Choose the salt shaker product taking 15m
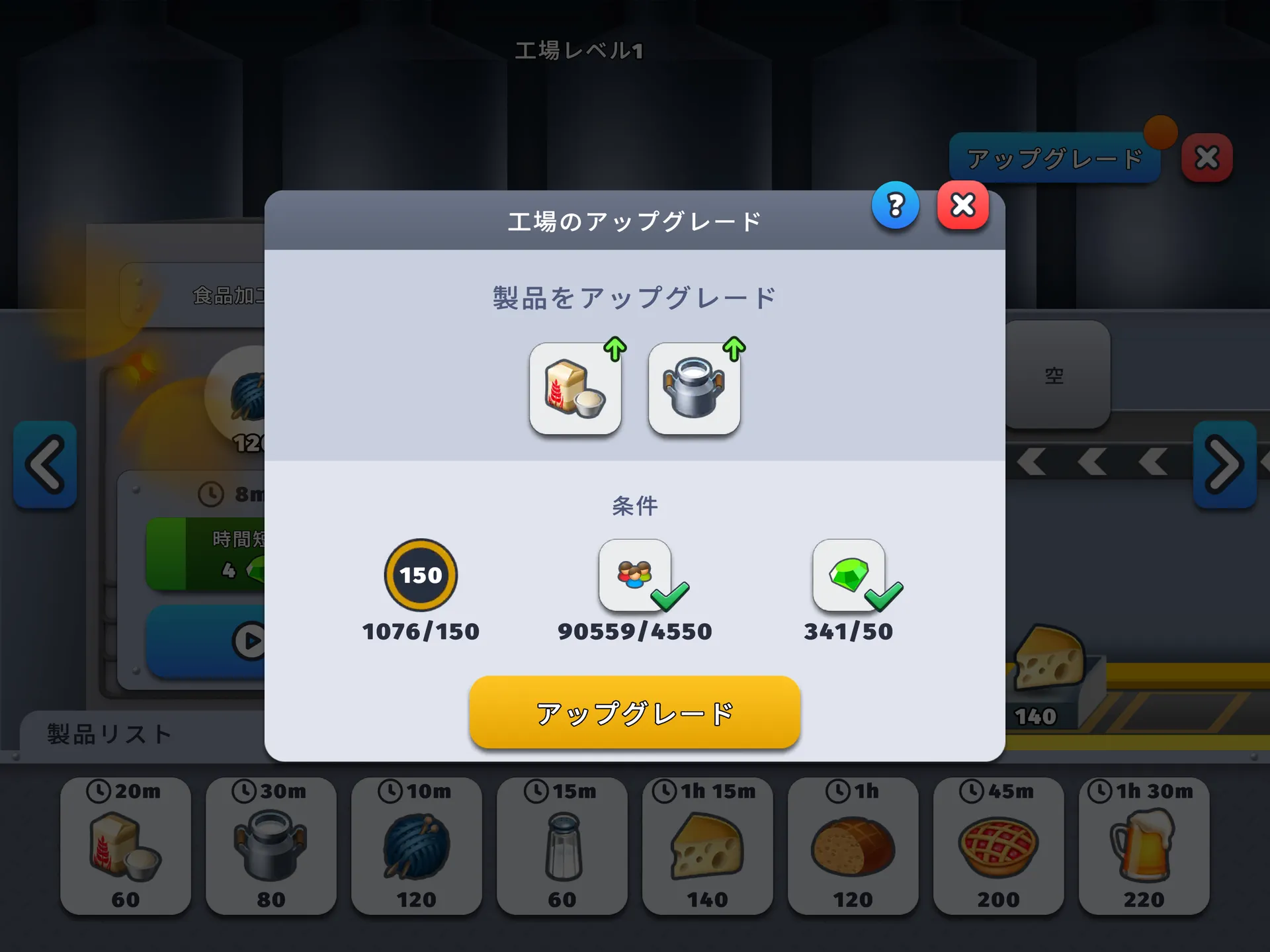Viewport: 1270px width, 952px height. point(562,846)
